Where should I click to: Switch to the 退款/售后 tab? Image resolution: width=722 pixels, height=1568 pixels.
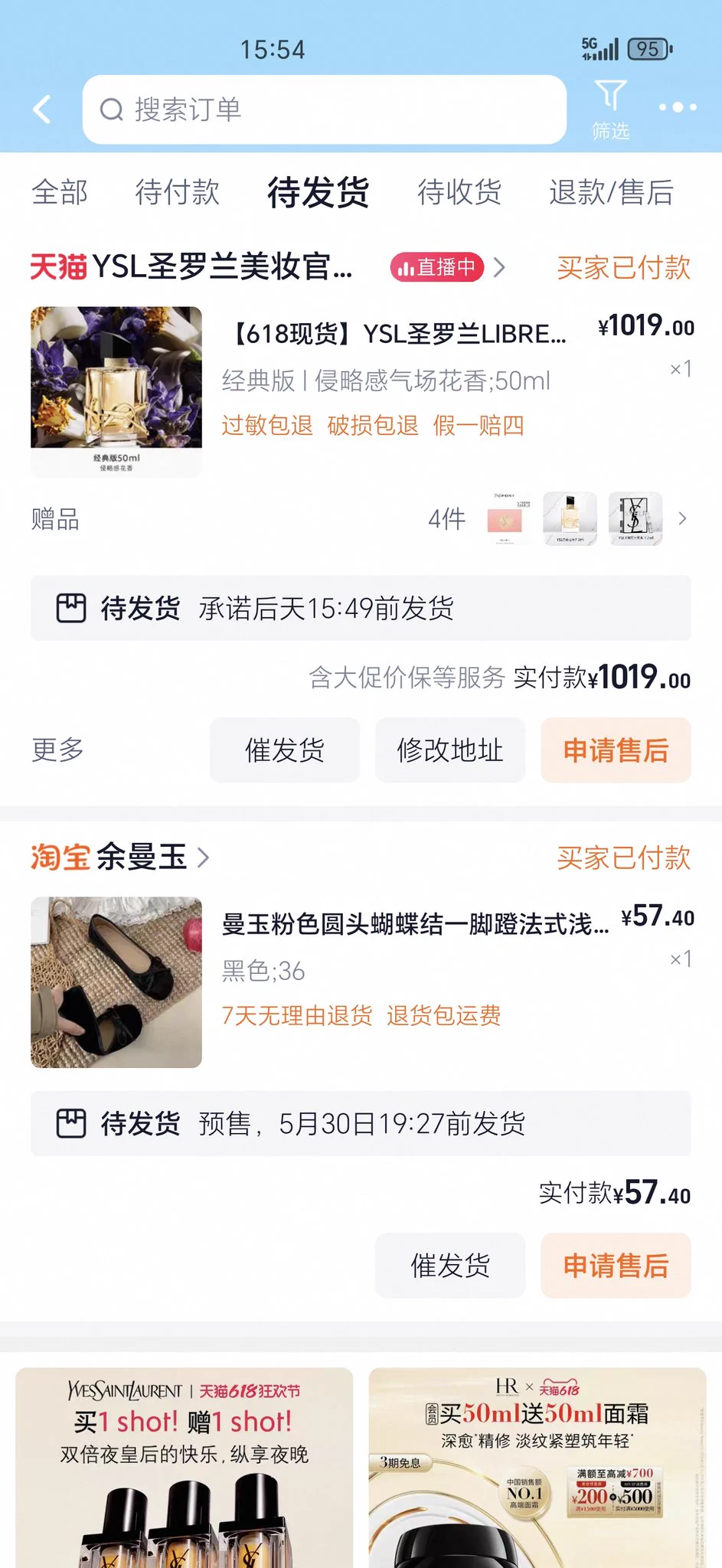coord(611,191)
